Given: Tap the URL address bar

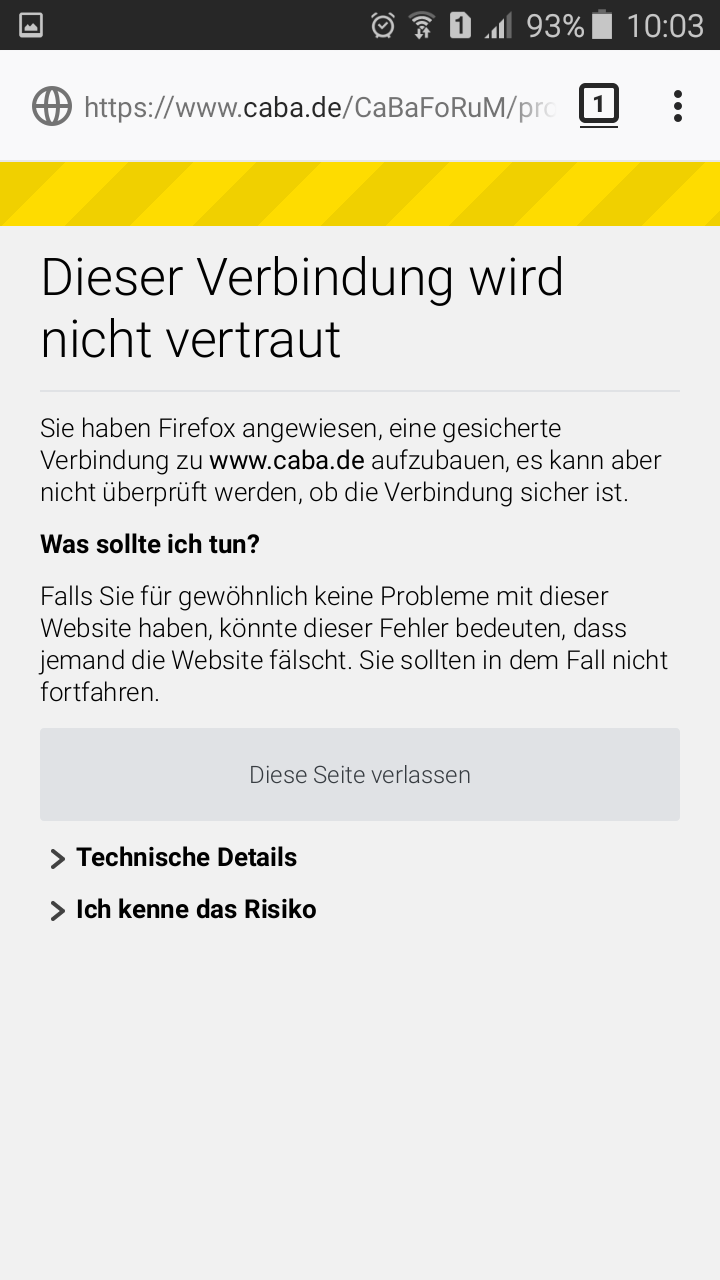Looking at the screenshot, I should [x=318, y=107].
